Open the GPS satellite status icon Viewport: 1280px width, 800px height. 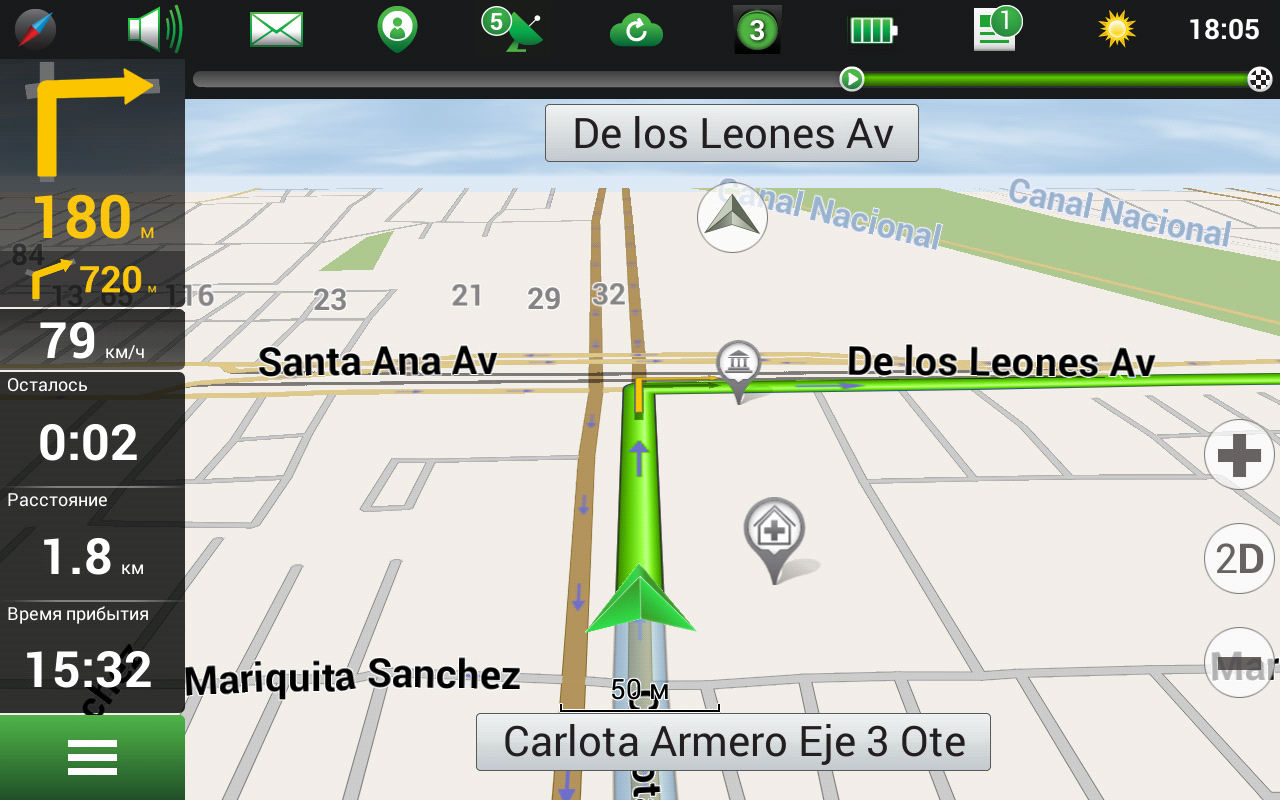(515, 29)
